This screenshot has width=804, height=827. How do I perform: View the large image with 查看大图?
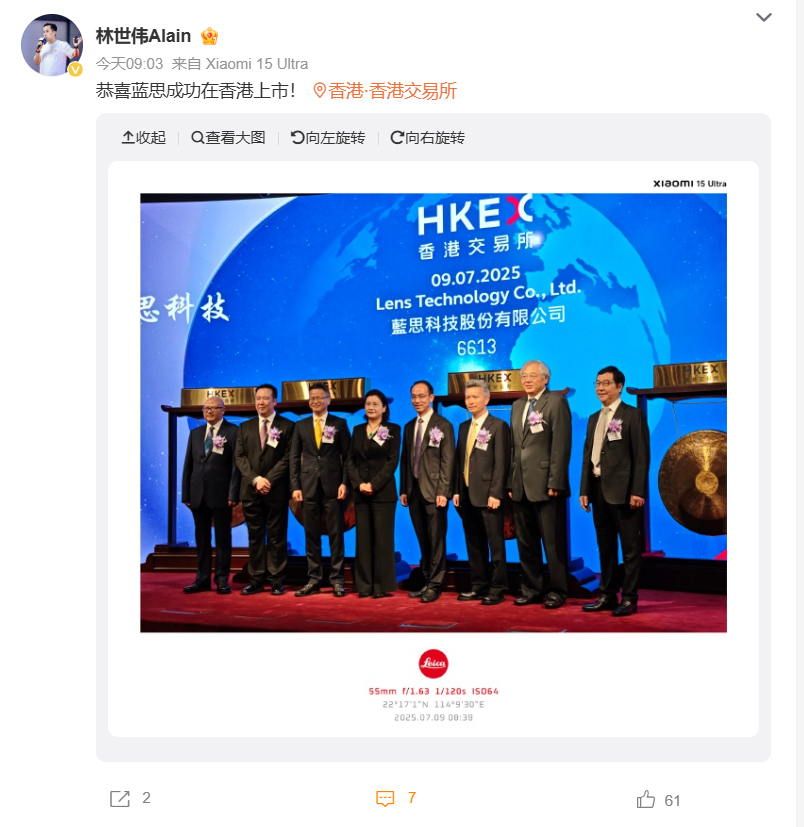coord(228,138)
